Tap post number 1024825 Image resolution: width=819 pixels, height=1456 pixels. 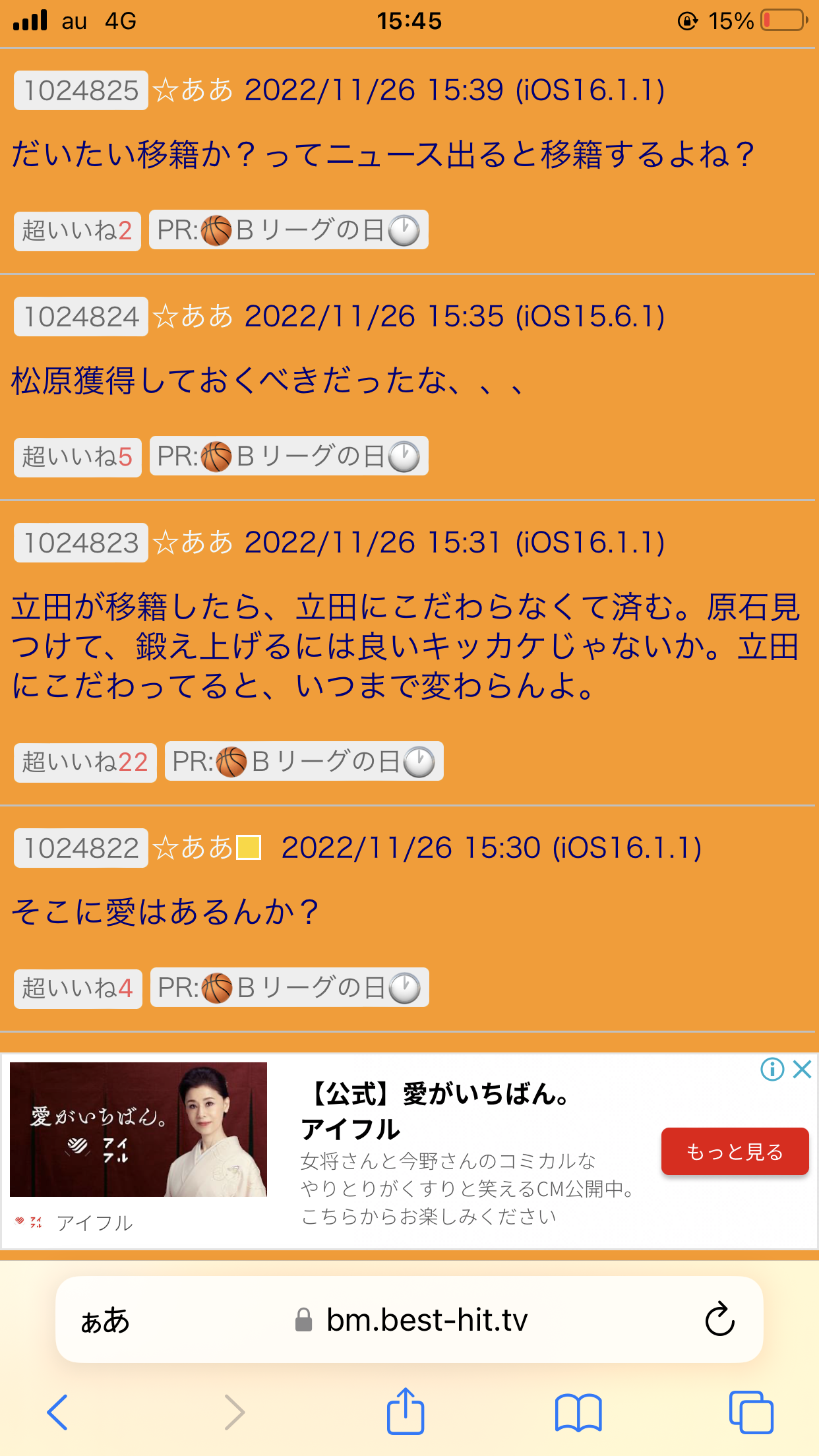[81, 90]
